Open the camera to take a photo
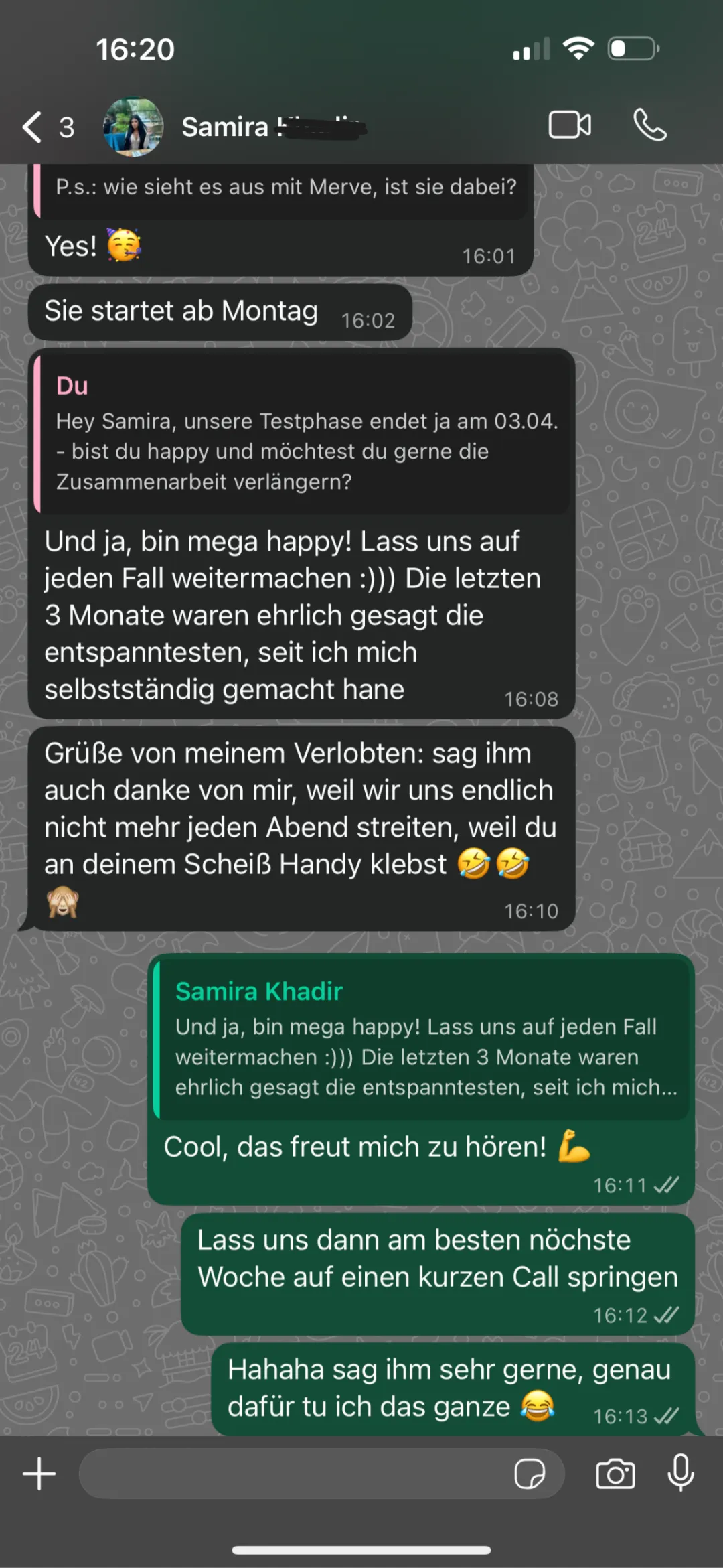The height and width of the screenshot is (1568, 723). tap(615, 1474)
